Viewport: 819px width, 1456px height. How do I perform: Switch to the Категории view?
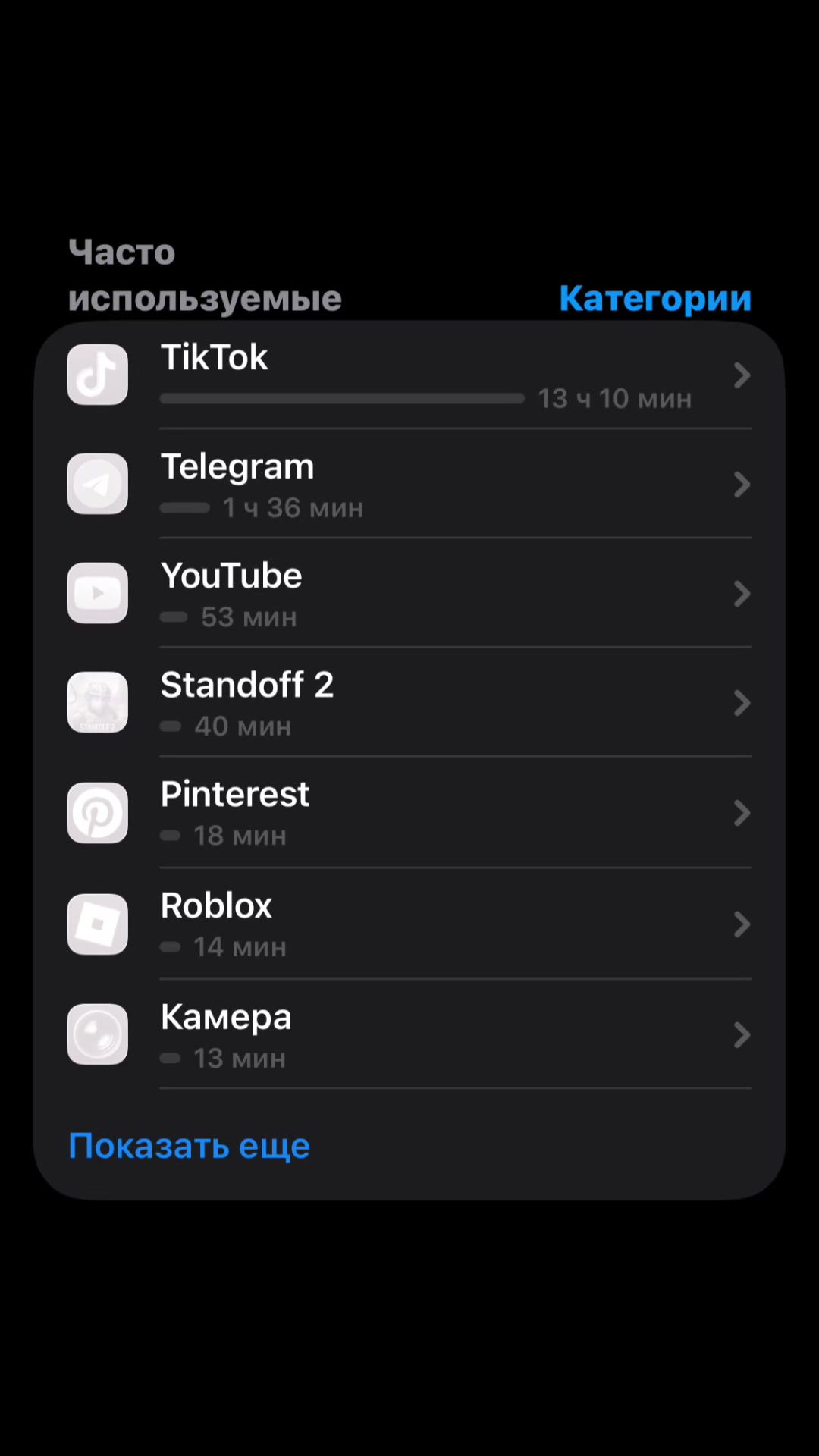655,299
